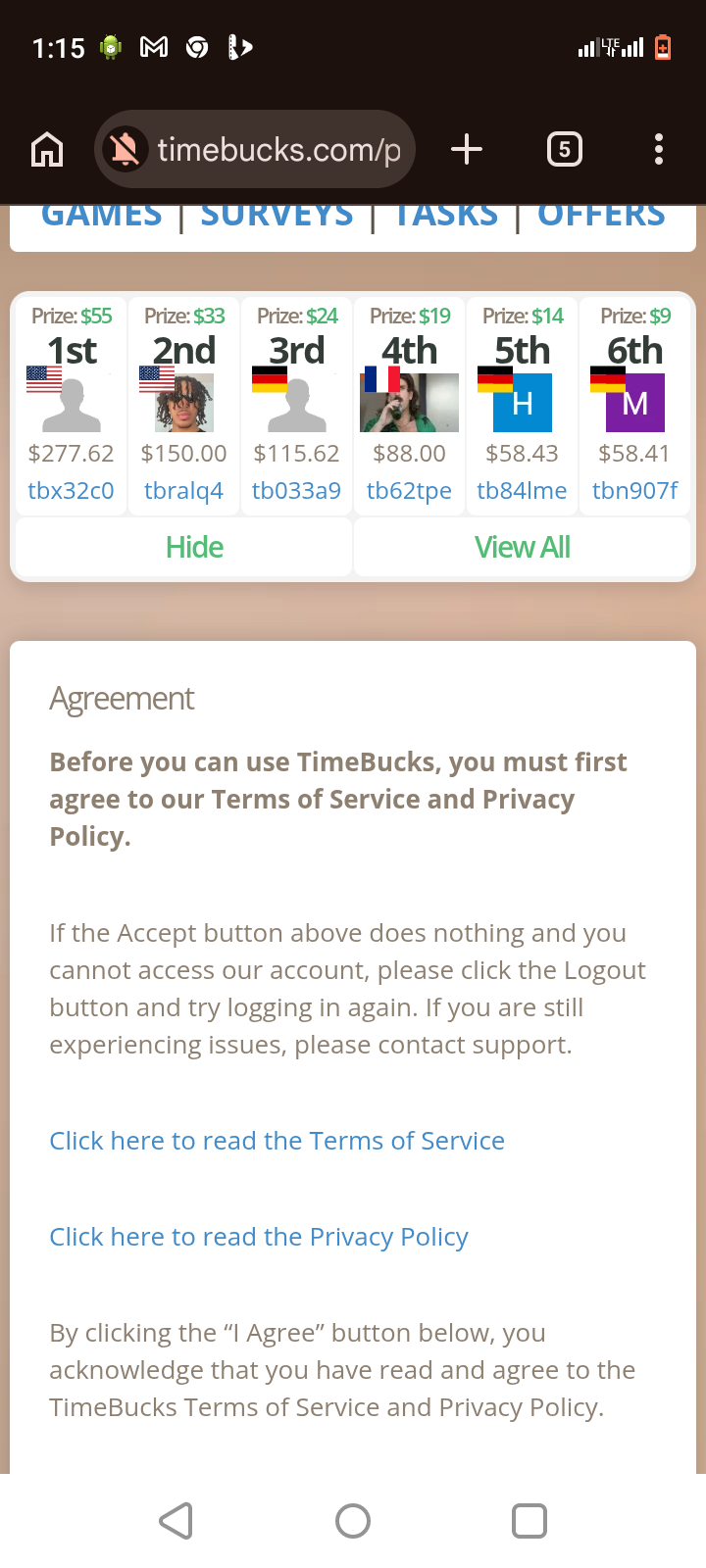This screenshot has width=706, height=1568.
Task: Open the profile of user tb84lme
Action: point(522,490)
